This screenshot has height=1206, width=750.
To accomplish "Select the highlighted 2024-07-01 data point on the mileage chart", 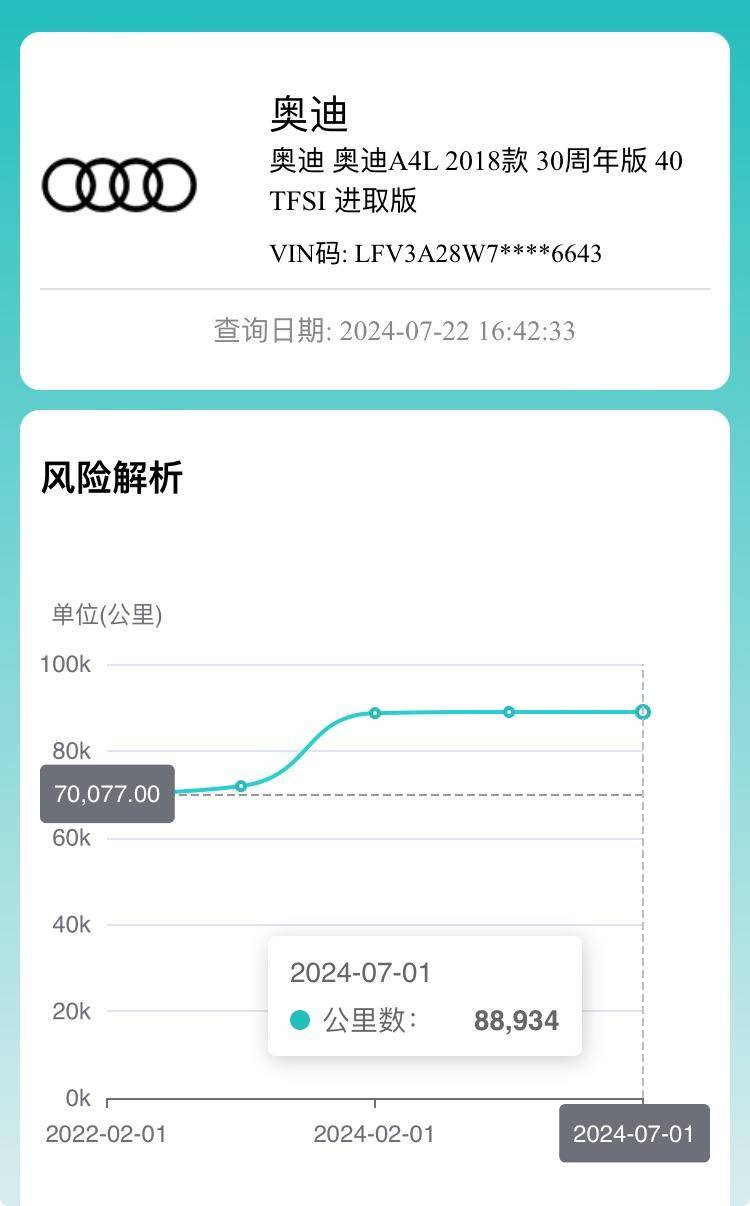I will 643,712.
